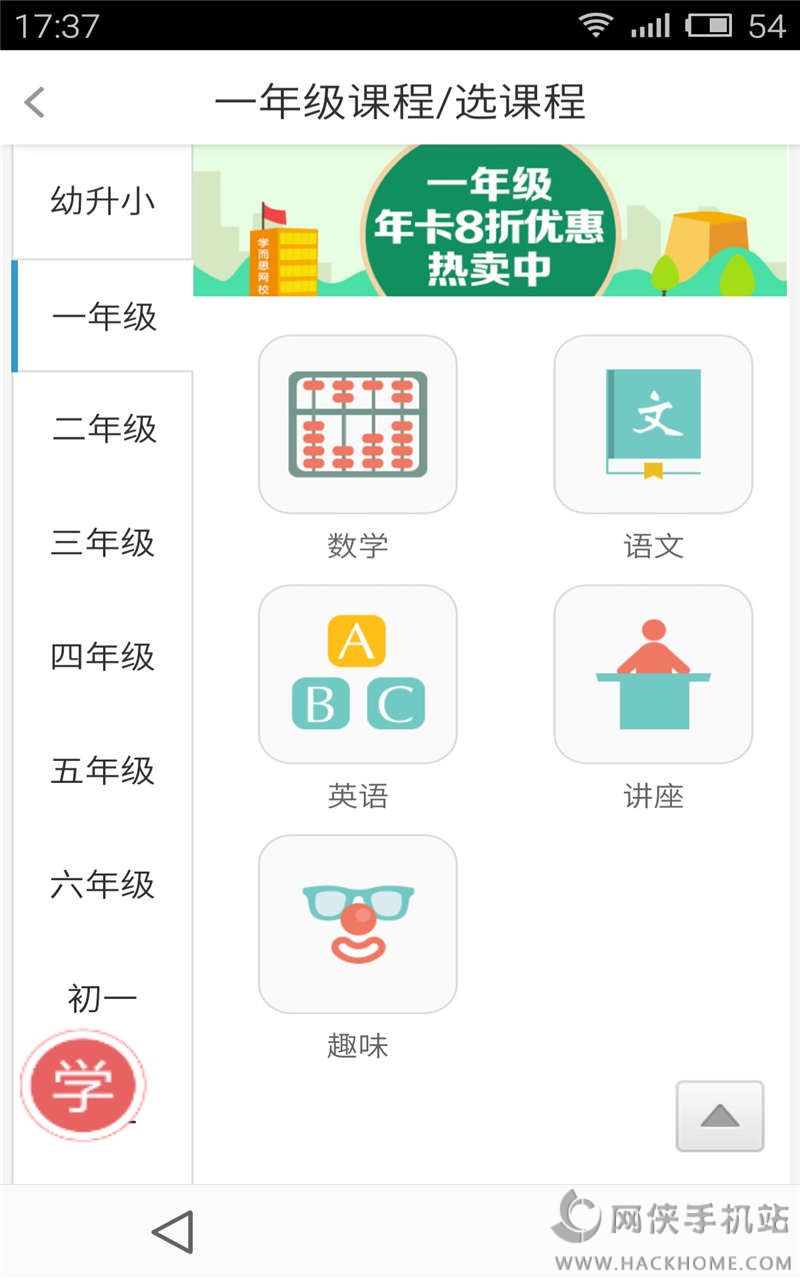Image resolution: width=800 pixels, height=1280 pixels.
Task: Switch to the 幼升小 grade tab
Action: tap(103, 202)
